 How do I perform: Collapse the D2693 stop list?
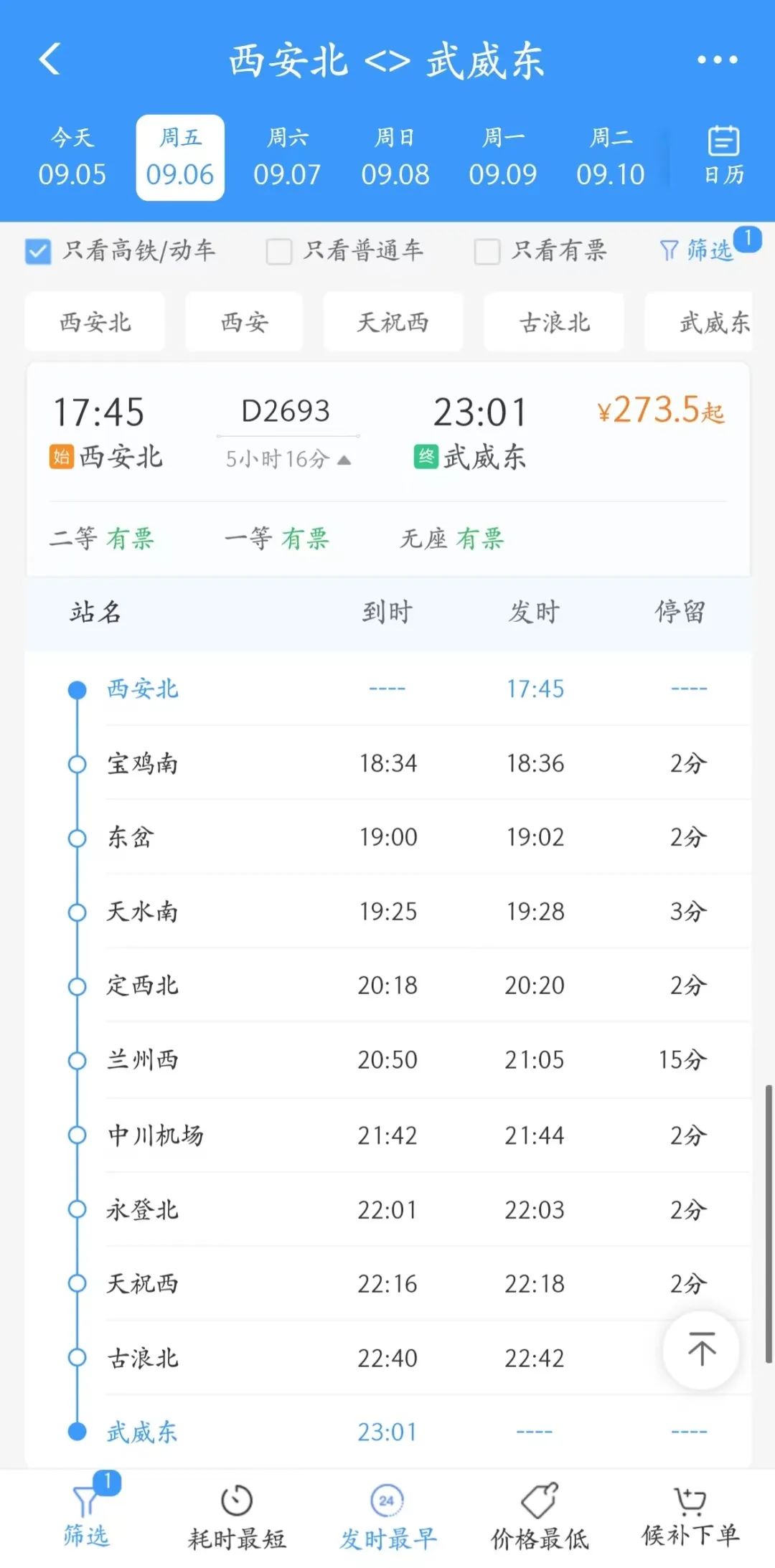click(x=288, y=459)
